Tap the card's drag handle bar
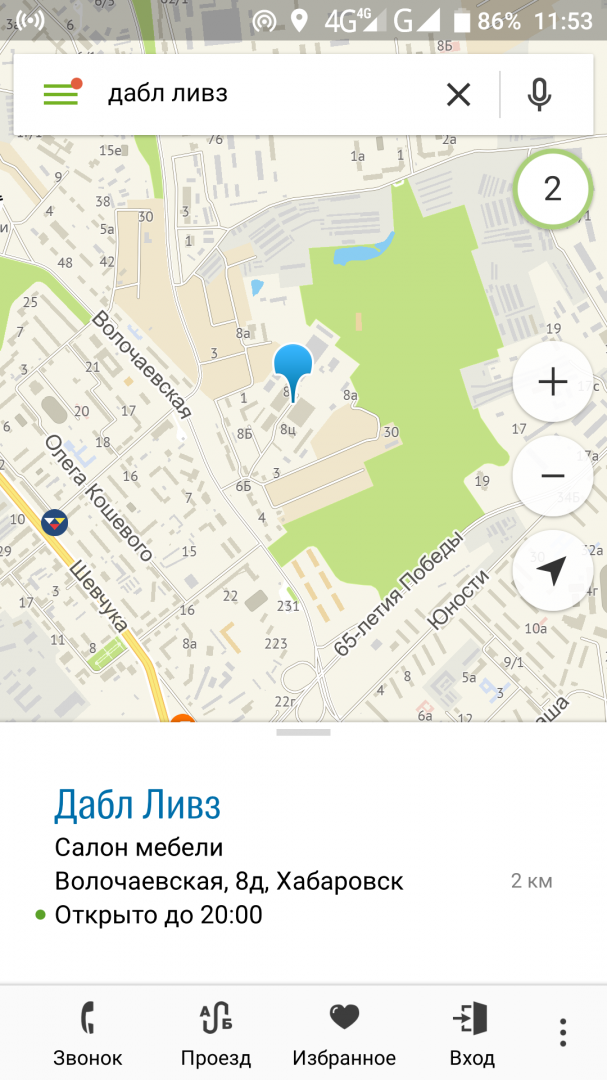 pyautogui.click(x=303, y=732)
